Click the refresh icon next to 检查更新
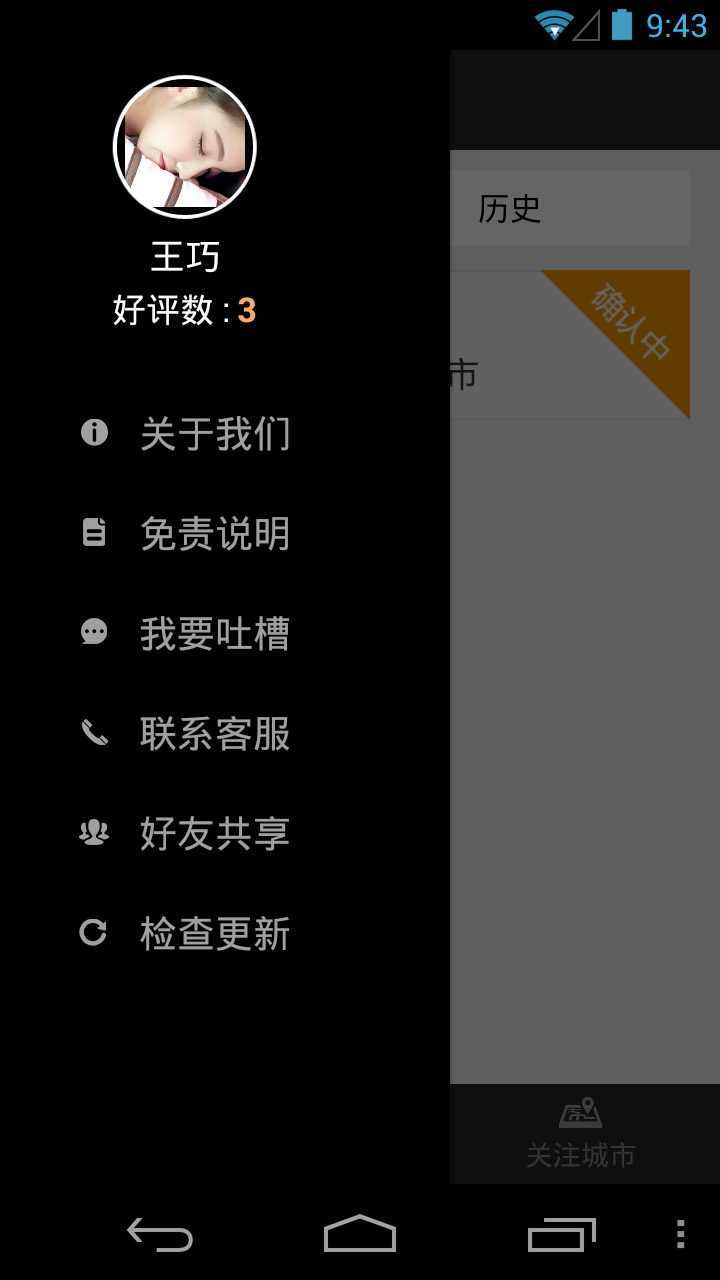720x1280 pixels. [94, 933]
